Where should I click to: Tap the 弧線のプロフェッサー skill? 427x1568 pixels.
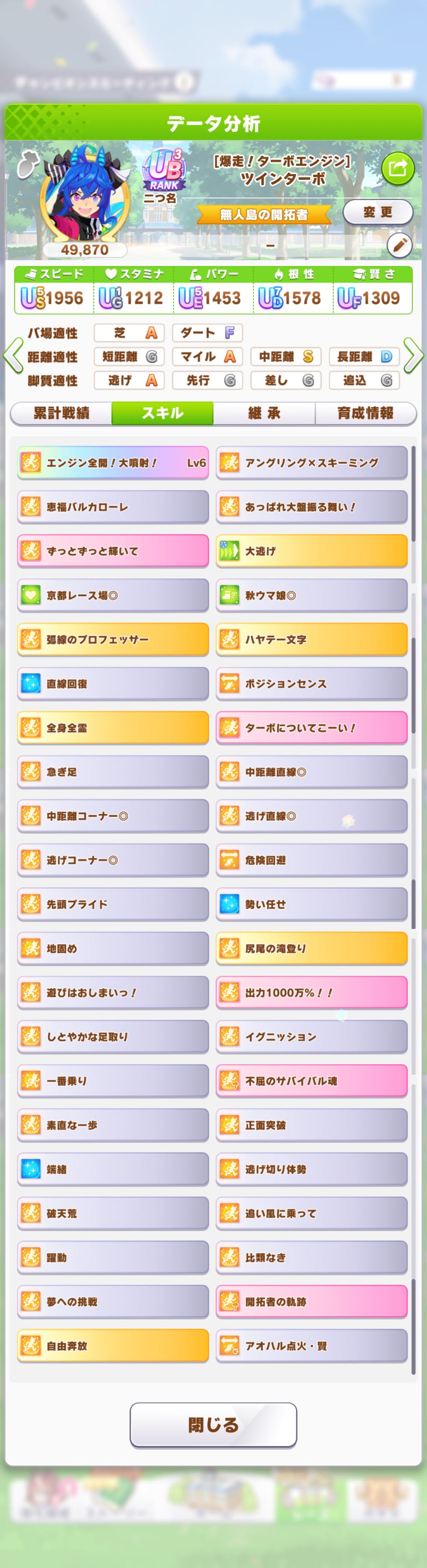click(113, 639)
